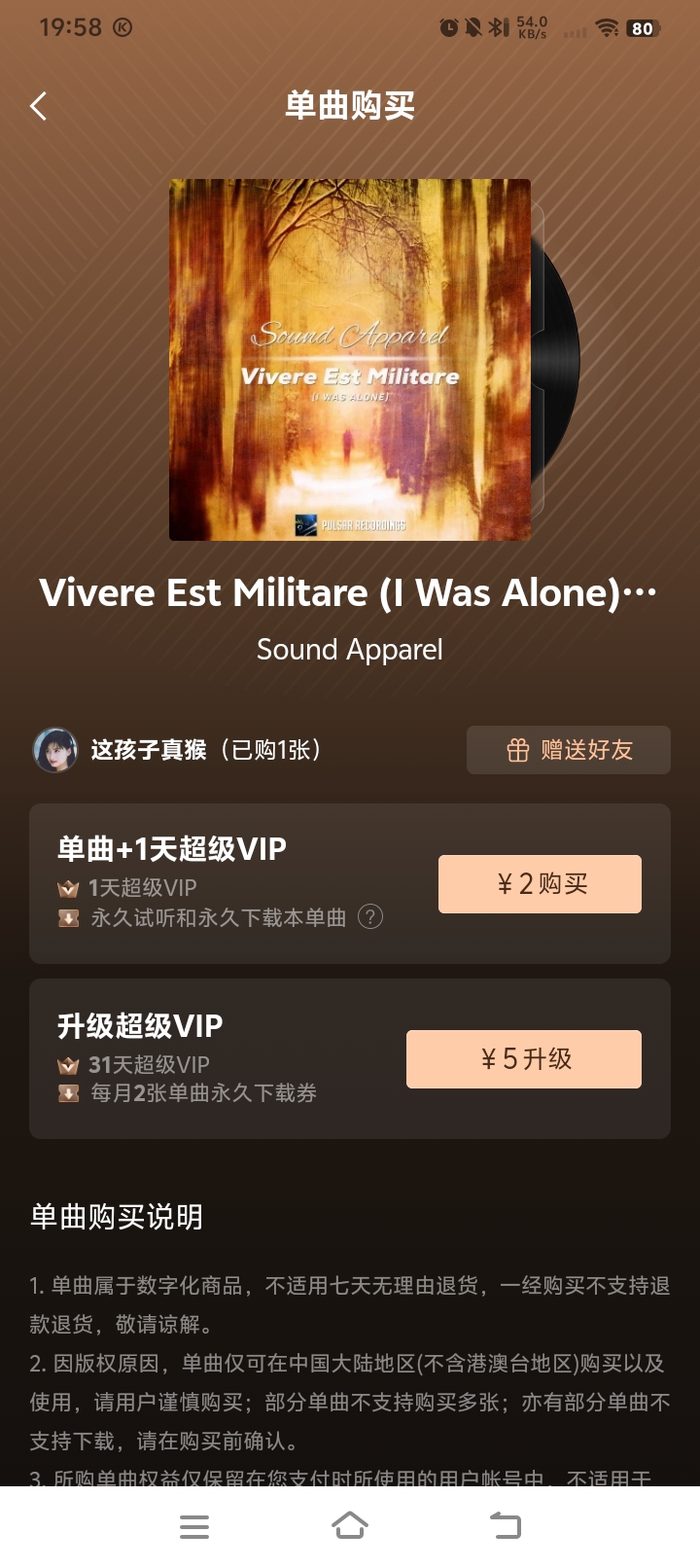The height and width of the screenshot is (1568, 700).
Task: Upgrade to Super VIP for ¥5
Action: (524, 1059)
